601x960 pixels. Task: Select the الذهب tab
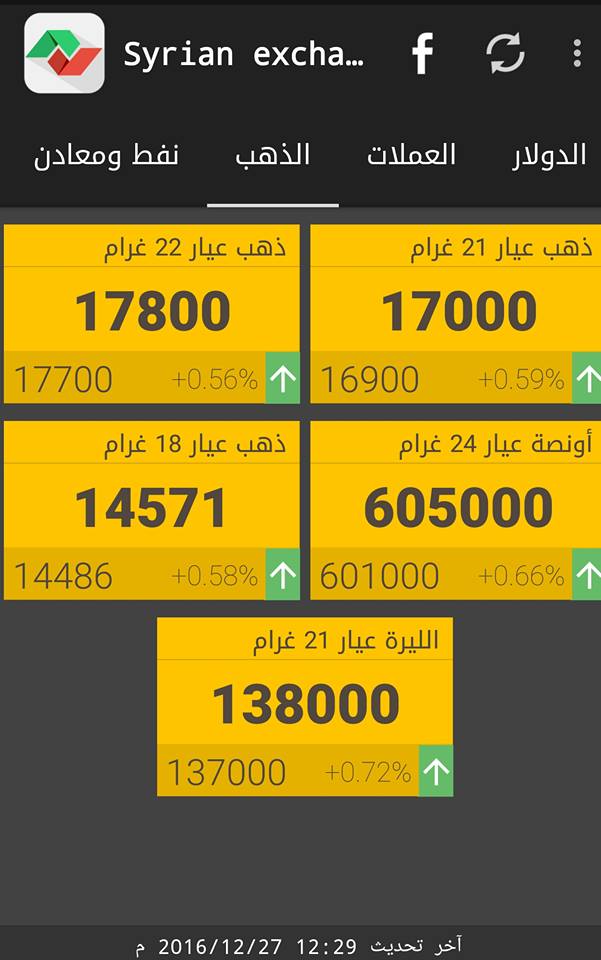pyautogui.click(x=272, y=156)
